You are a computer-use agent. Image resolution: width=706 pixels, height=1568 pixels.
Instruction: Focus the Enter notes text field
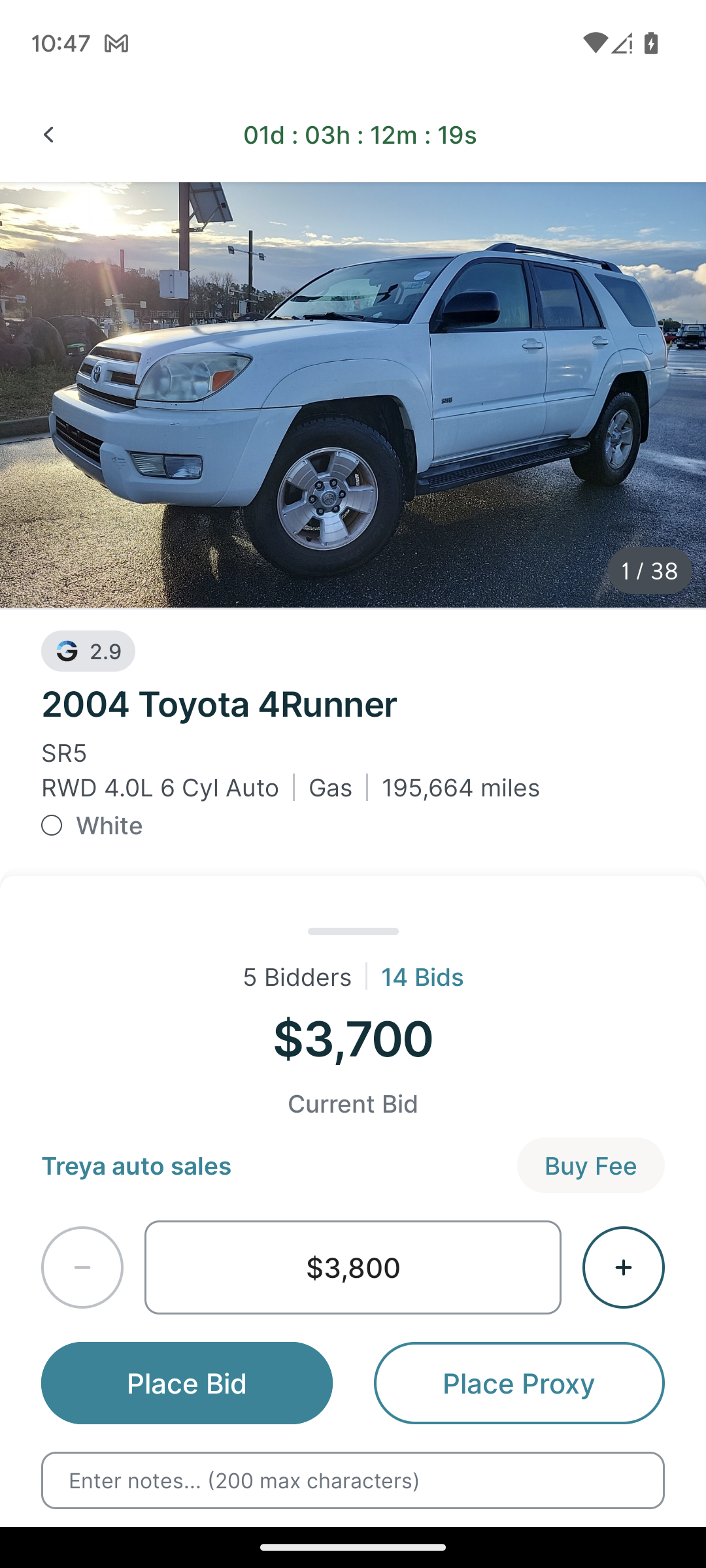tap(353, 1480)
